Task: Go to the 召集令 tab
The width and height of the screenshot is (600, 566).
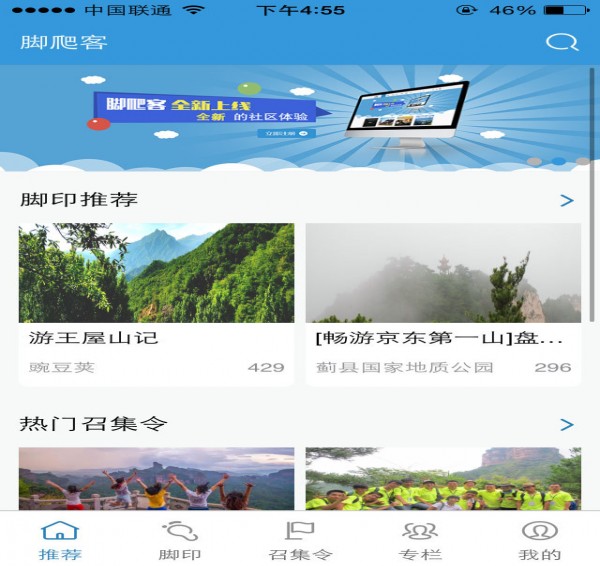Action: click(300, 540)
